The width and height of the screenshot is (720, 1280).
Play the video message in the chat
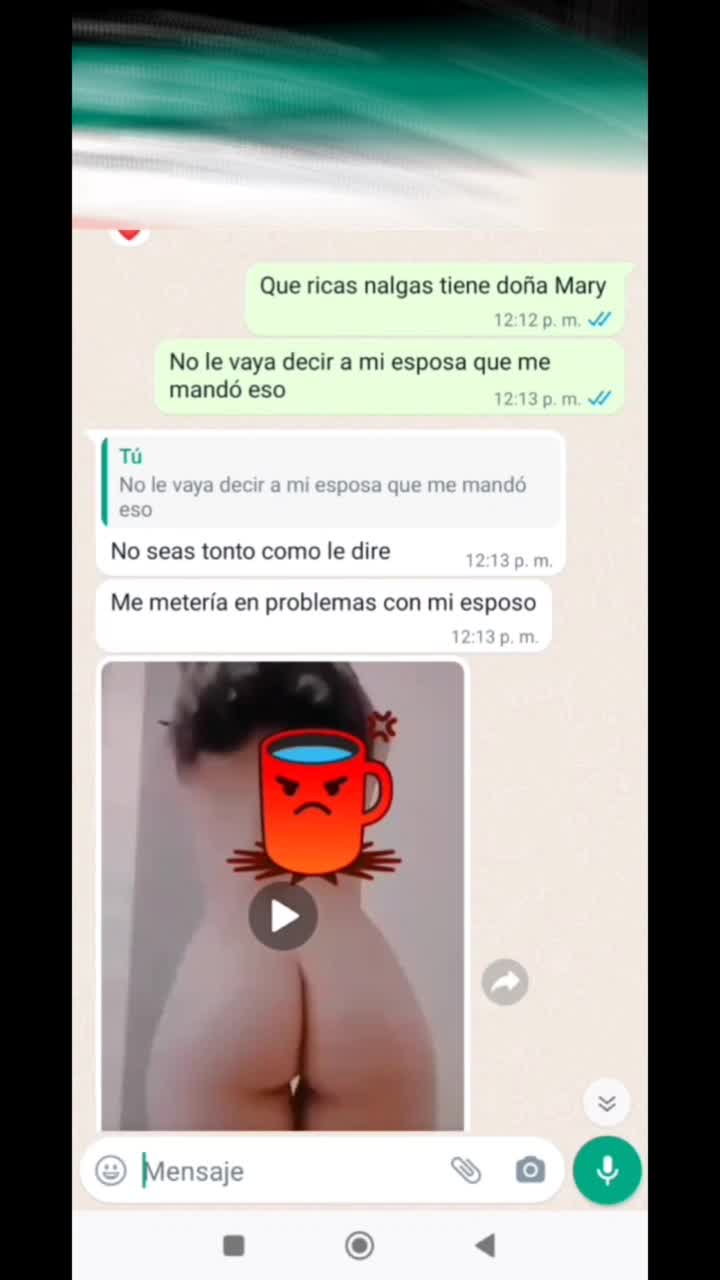coord(284,915)
